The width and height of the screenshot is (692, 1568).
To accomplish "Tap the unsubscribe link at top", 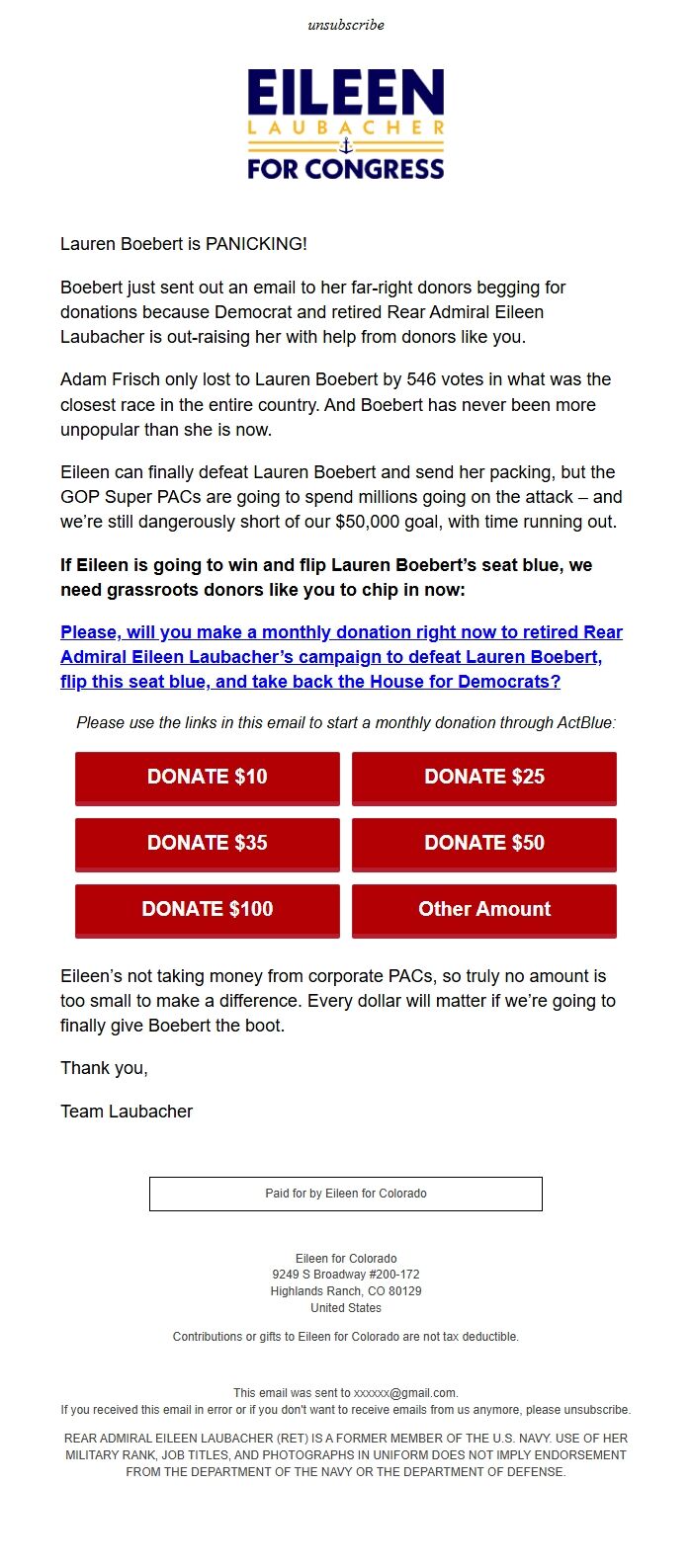I will click(x=345, y=25).
